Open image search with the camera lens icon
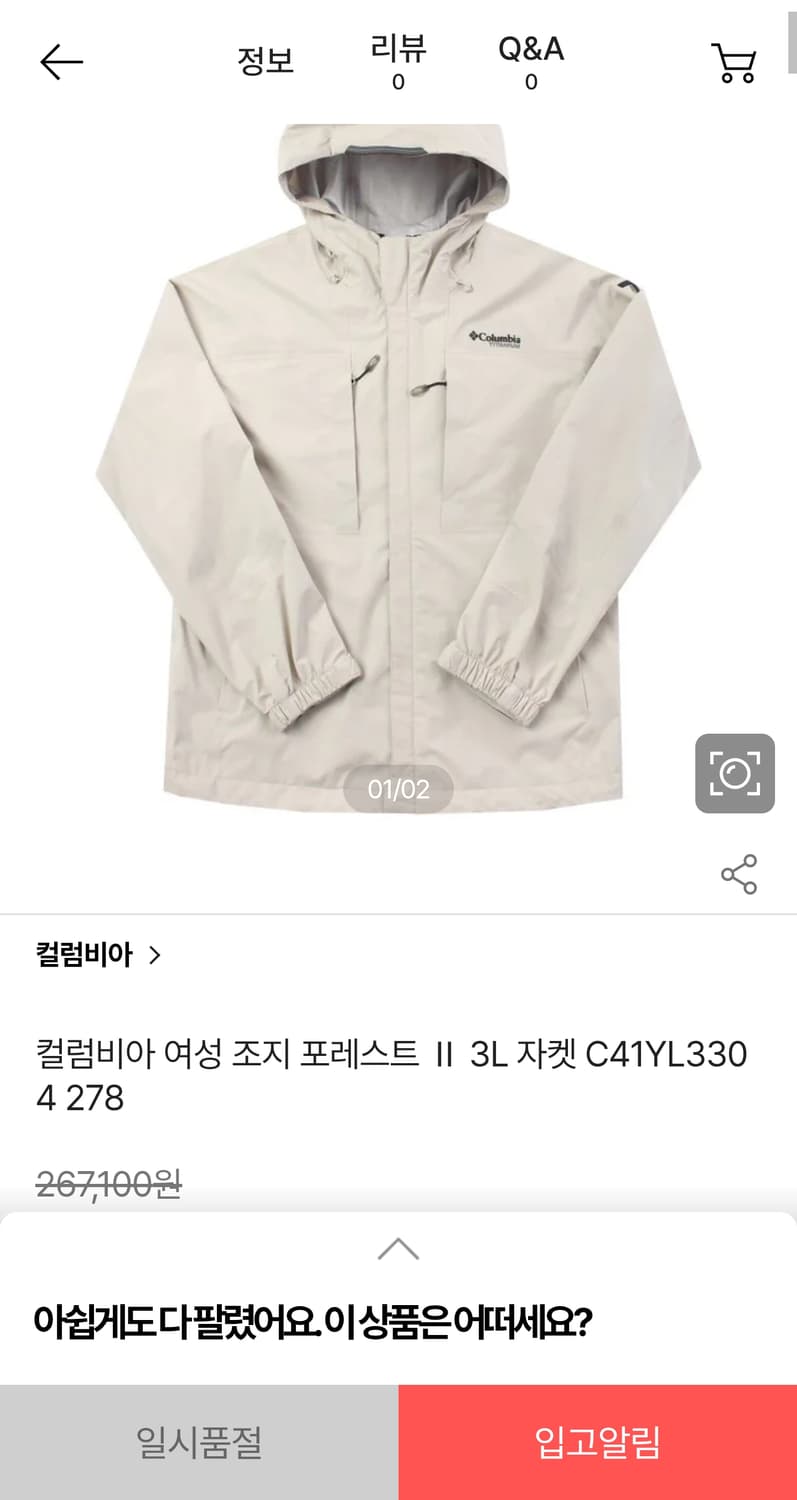Screen dimensions: 797x1500 click(735, 773)
